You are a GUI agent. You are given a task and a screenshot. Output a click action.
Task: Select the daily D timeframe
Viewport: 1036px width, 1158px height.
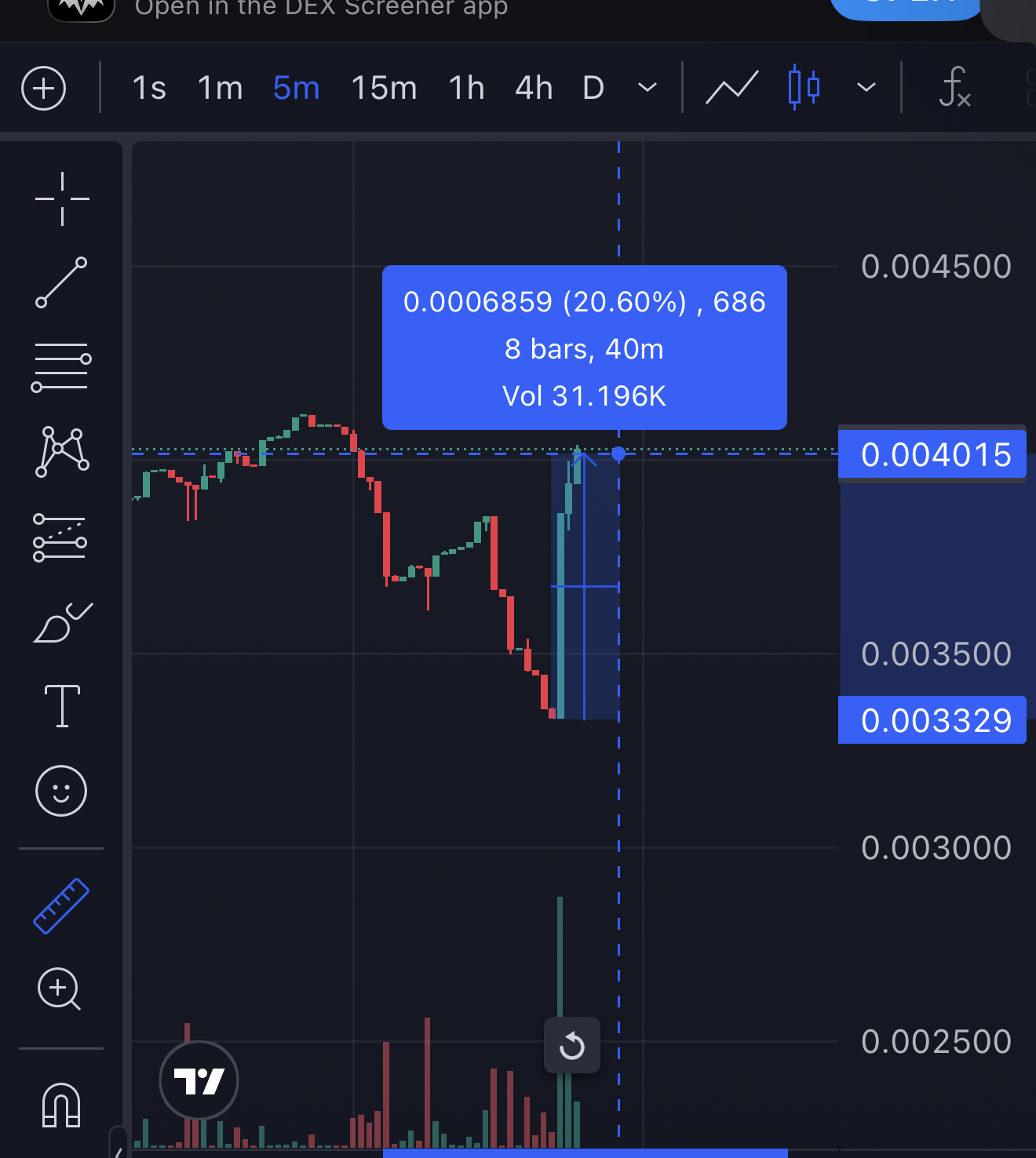click(x=593, y=88)
